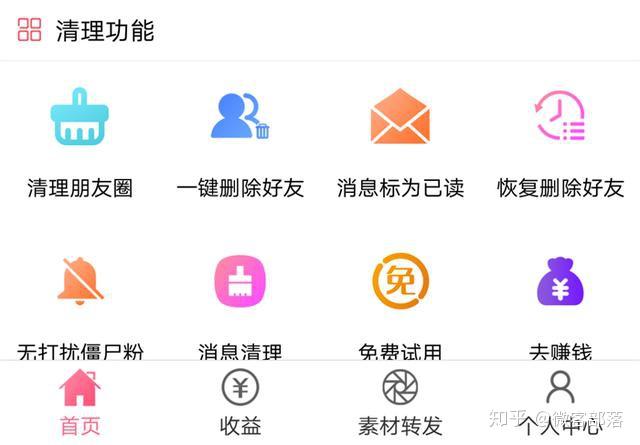Switch to 收益 earnings tab
640x445 pixels.
tap(240, 402)
